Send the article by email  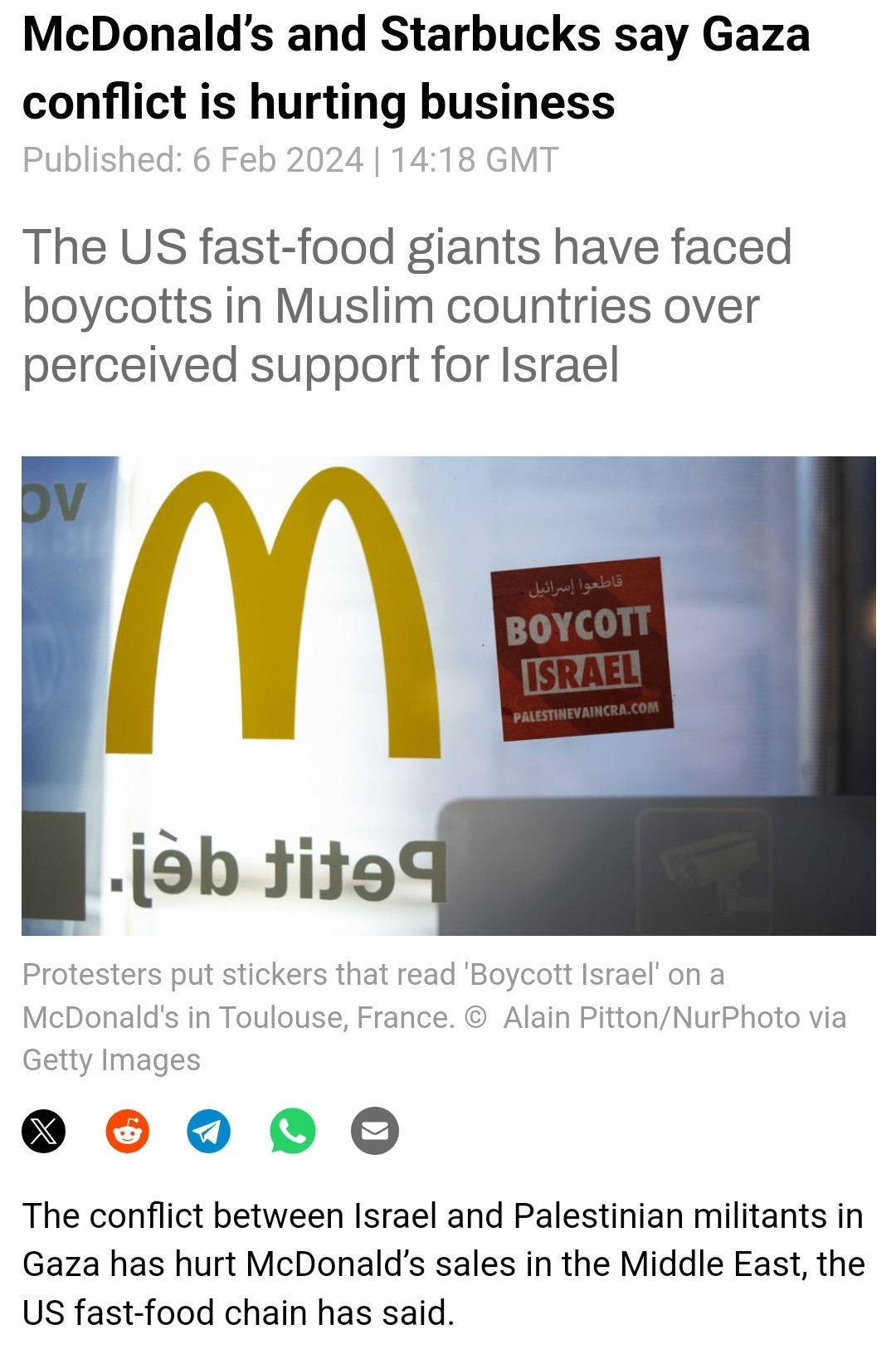[x=375, y=1131]
